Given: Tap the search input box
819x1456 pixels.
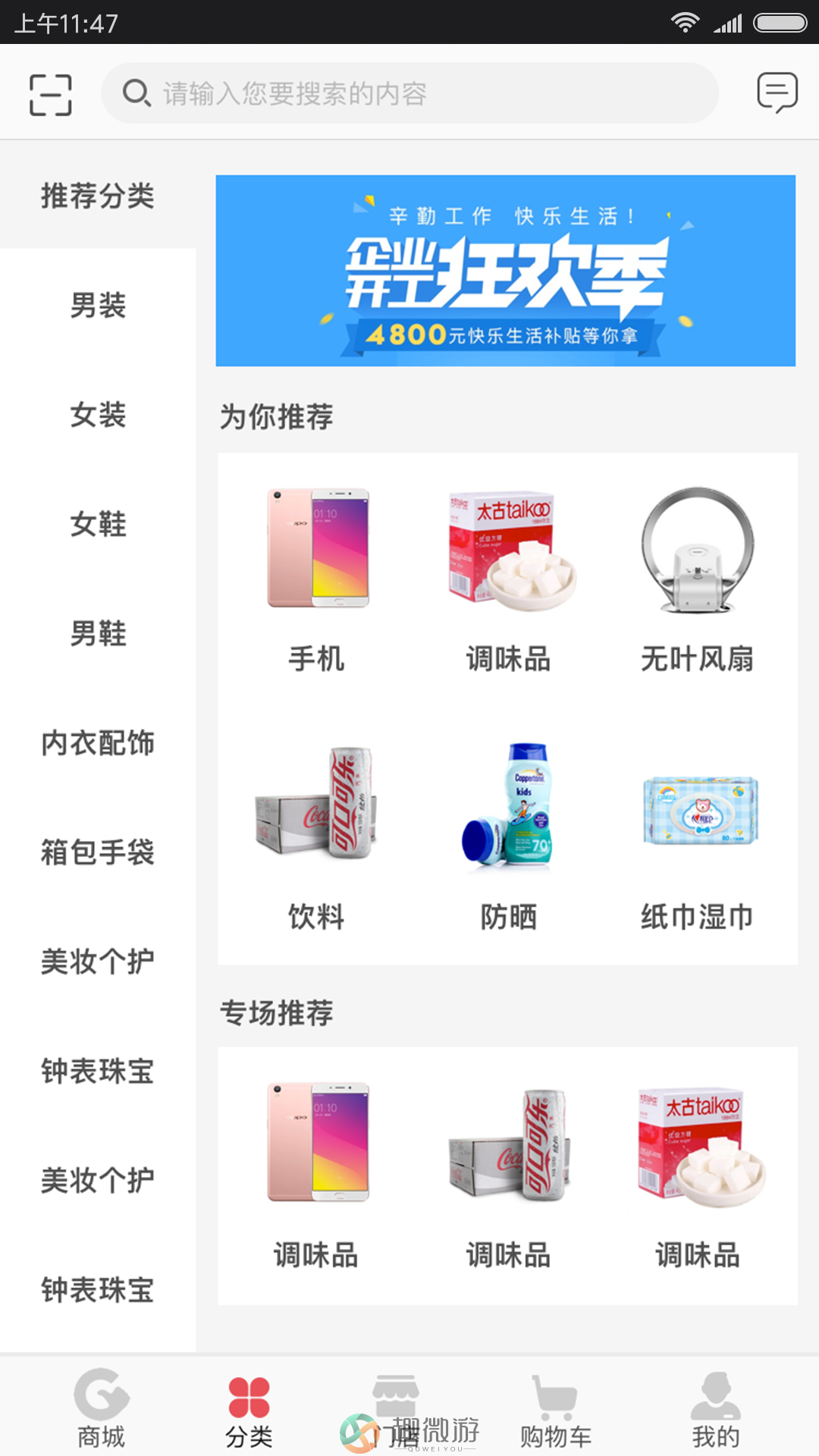Looking at the screenshot, I should (x=409, y=93).
